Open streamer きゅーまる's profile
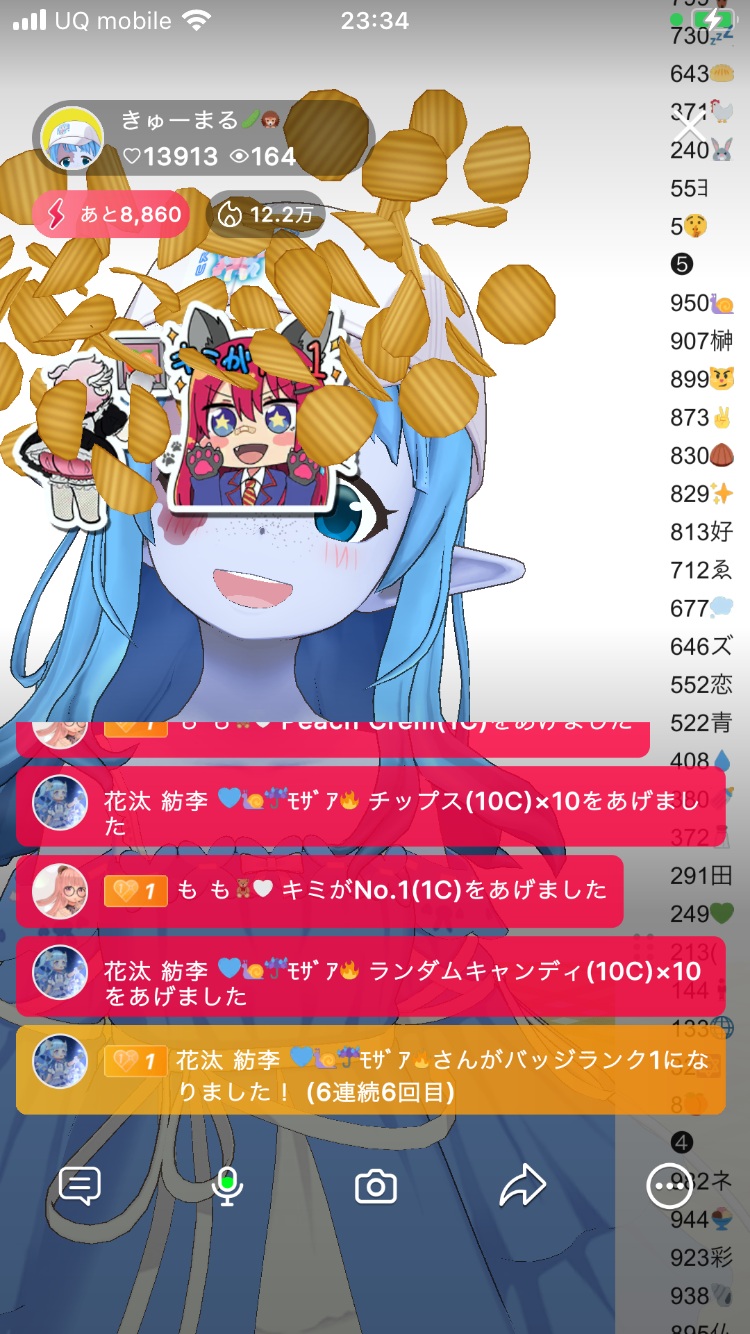Screen dimensions: 750x1334 (75, 139)
